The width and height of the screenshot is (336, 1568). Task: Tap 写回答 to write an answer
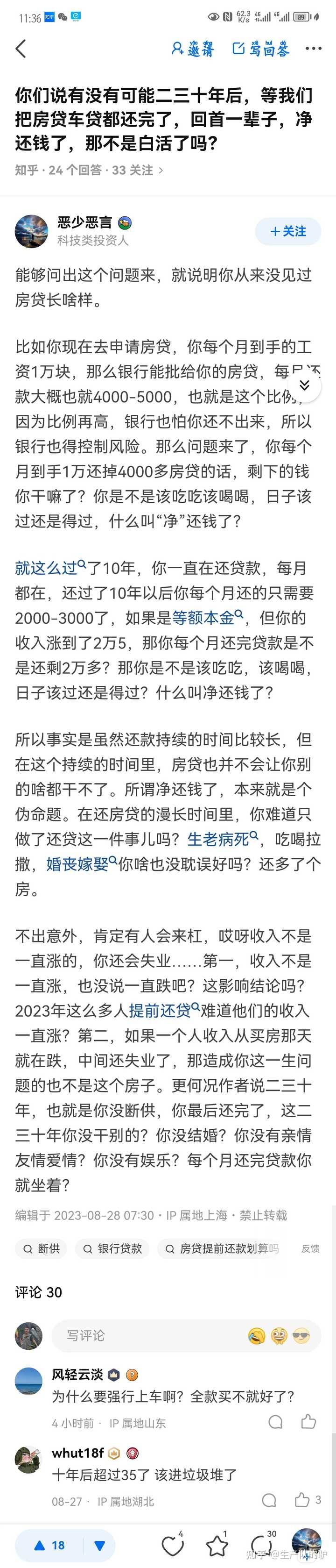click(261, 49)
